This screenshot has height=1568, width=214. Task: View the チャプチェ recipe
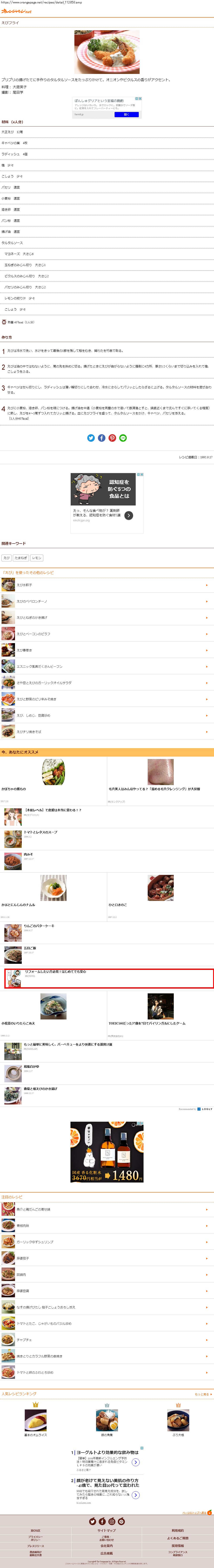[x=24, y=1339]
